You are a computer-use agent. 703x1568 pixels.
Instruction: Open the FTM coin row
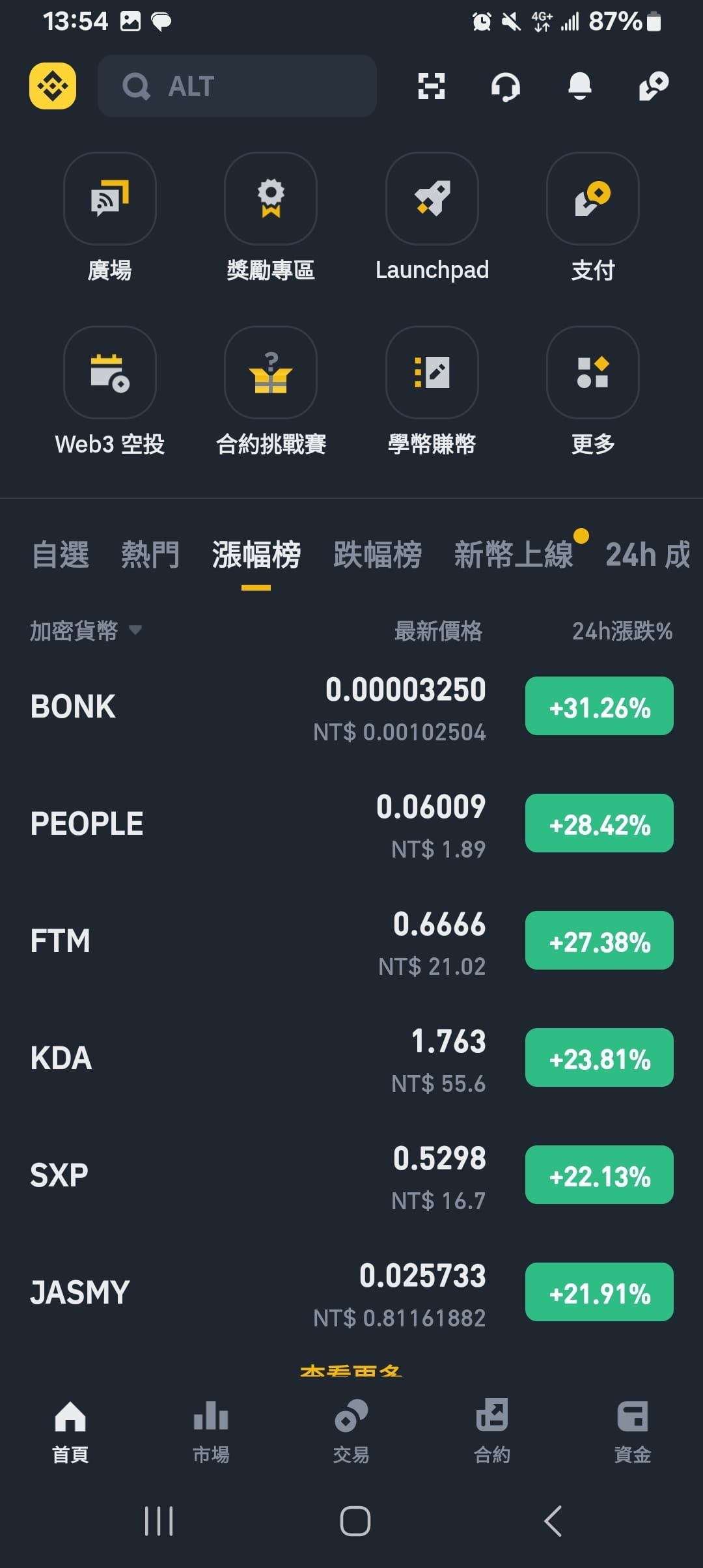click(351, 941)
